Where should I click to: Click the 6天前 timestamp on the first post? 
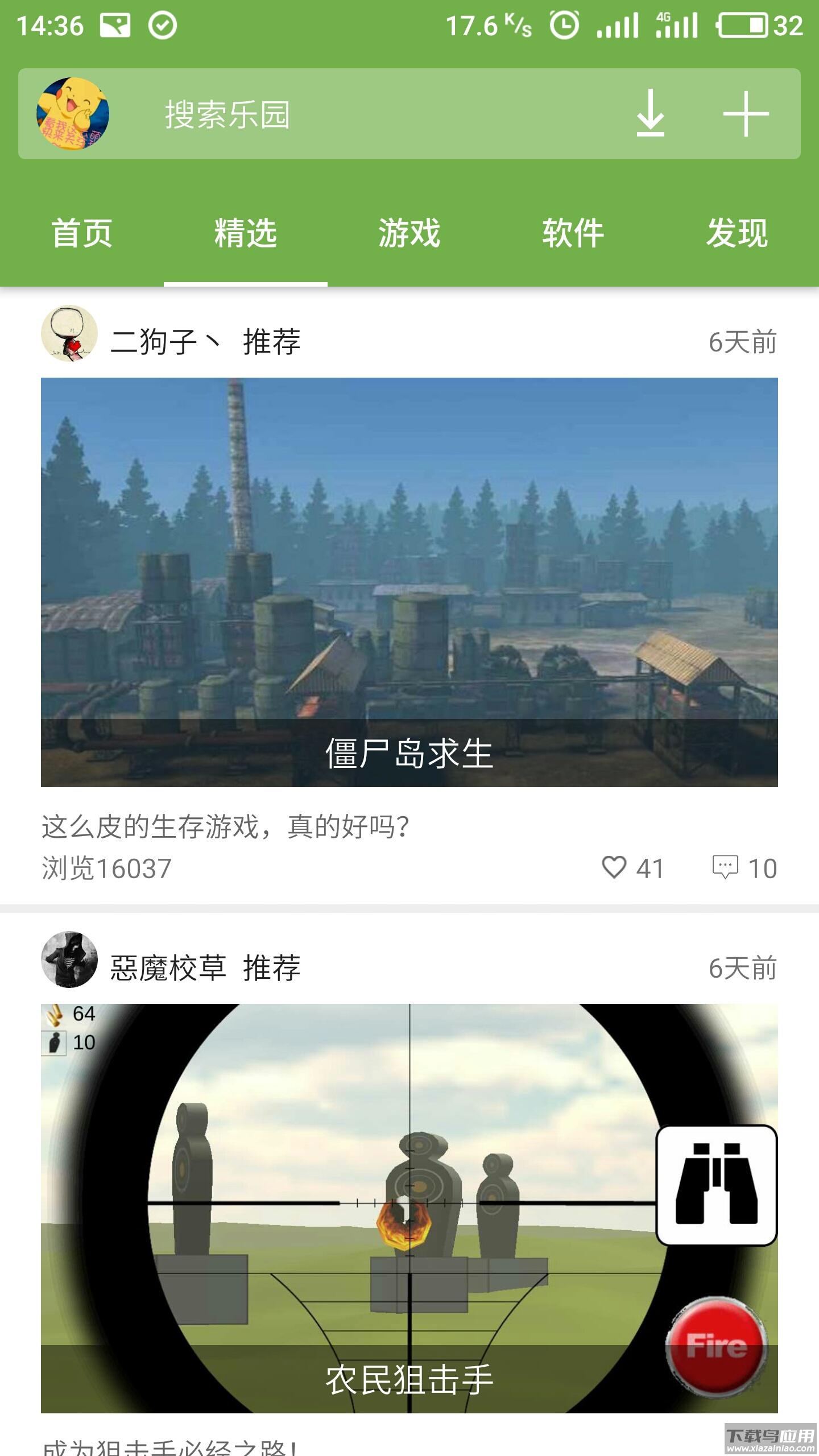coord(742,340)
